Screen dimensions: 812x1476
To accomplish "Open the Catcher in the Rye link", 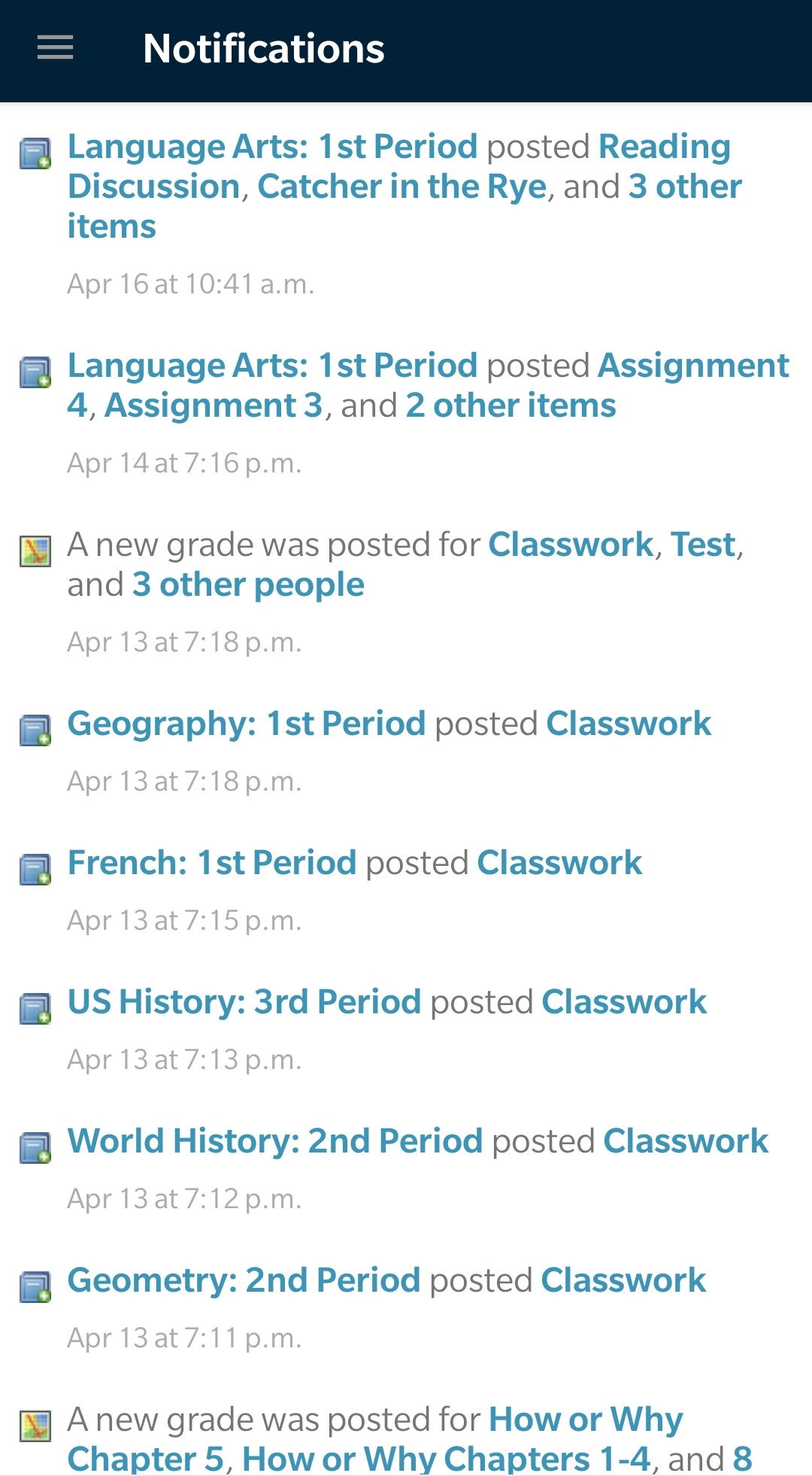I will [401, 187].
